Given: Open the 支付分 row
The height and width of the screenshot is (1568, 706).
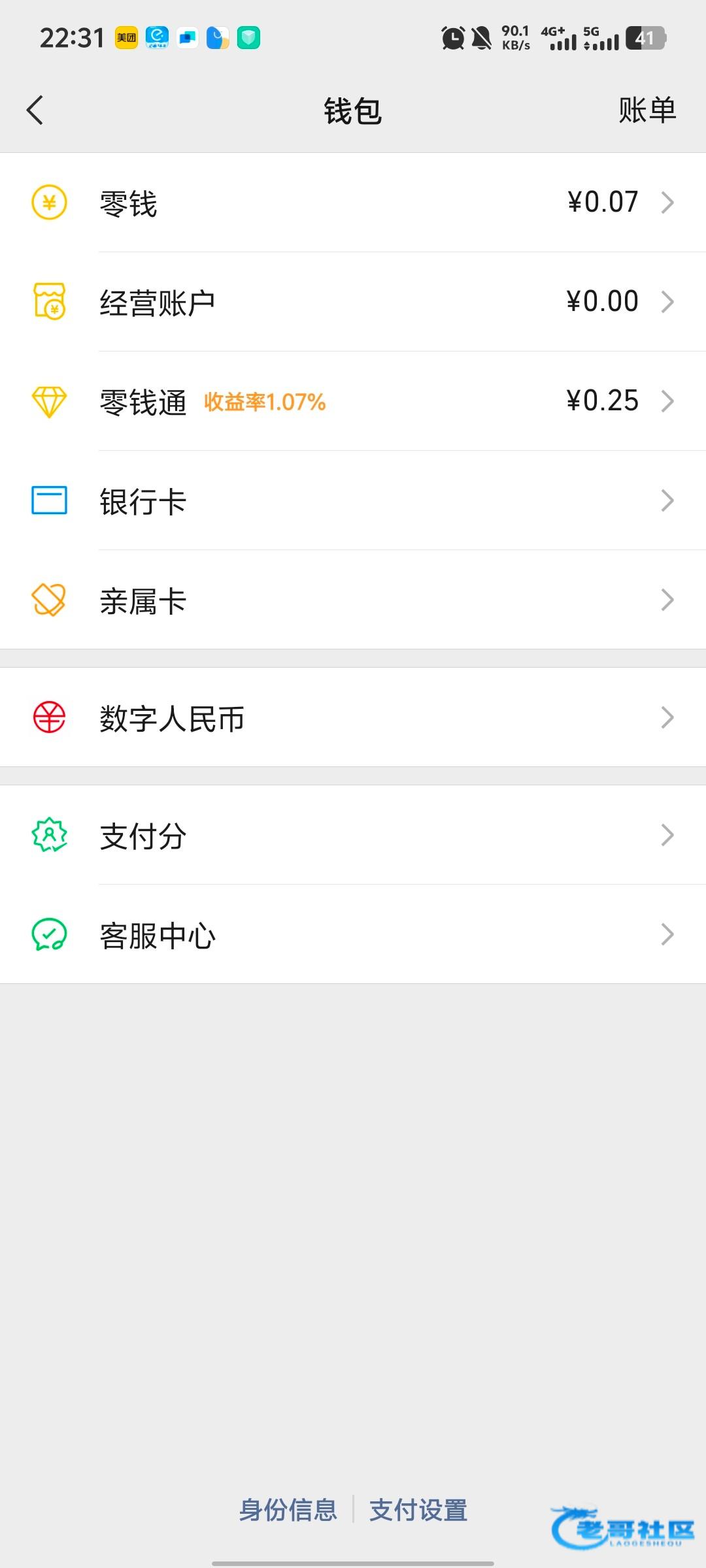Looking at the screenshot, I should tap(353, 835).
